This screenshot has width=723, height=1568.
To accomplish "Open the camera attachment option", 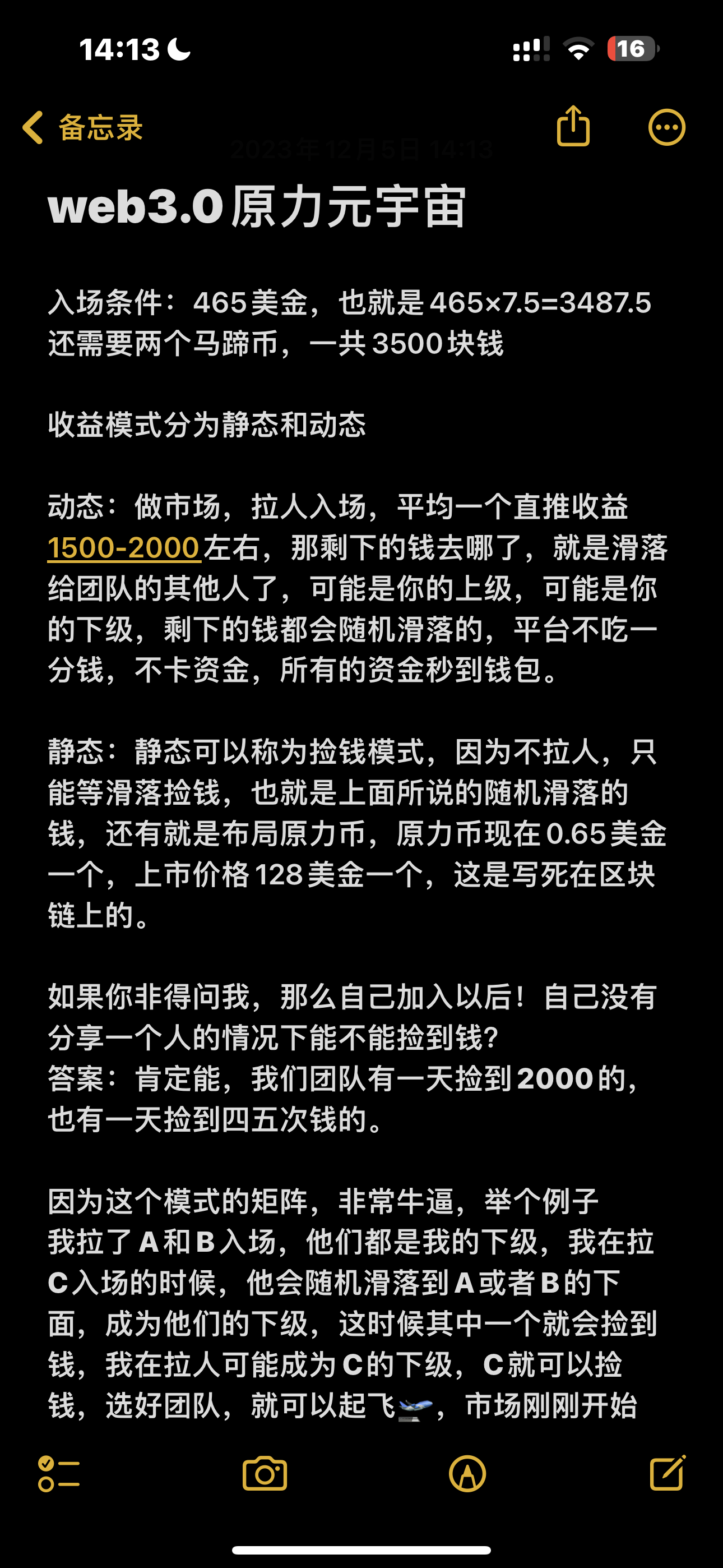I will pyautogui.click(x=265, y=1474).
